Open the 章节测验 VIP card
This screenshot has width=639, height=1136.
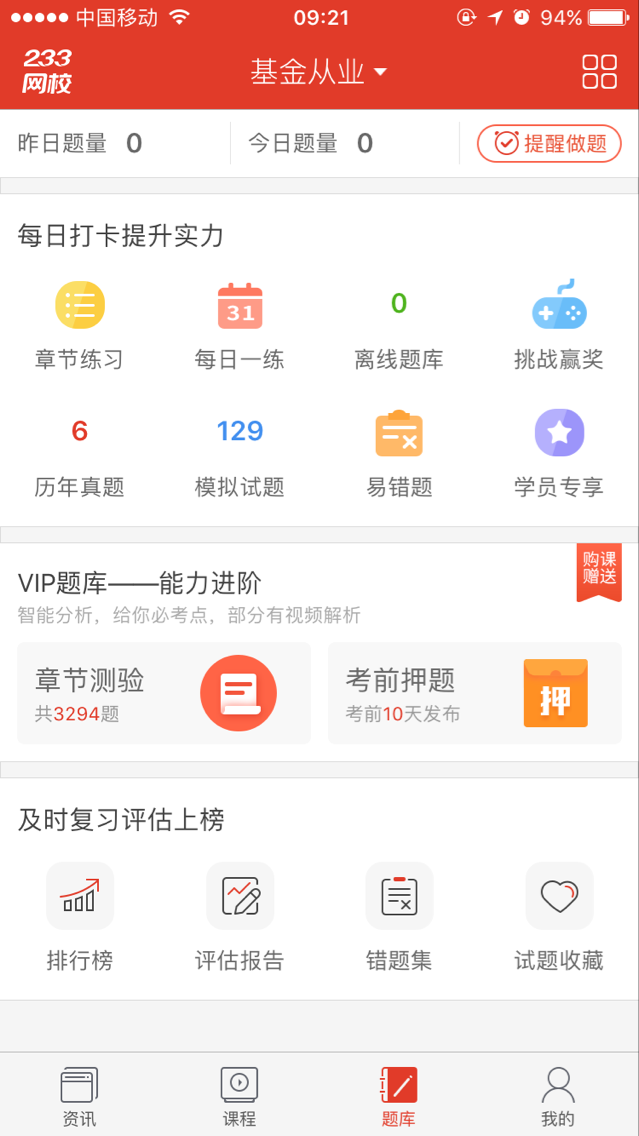(164, 693)
